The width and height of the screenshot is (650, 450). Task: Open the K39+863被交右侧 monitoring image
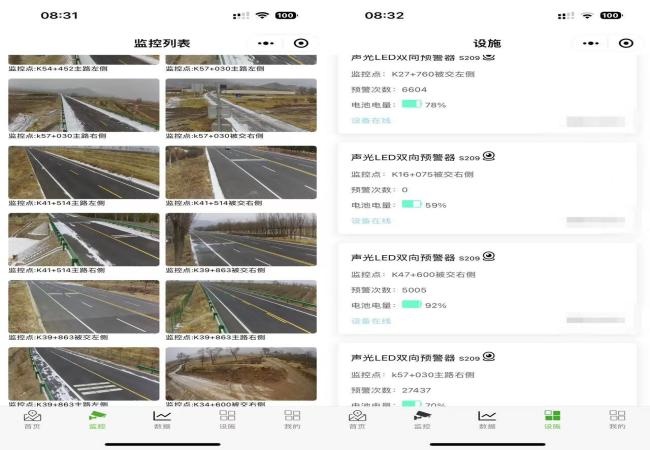click(x=241, y=238)
